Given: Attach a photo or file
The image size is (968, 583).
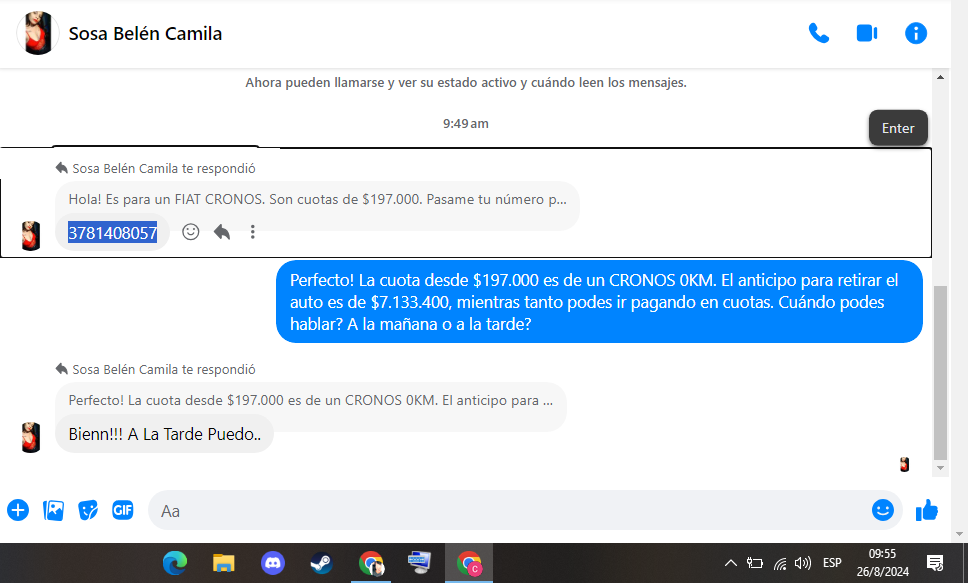Looking at the screenshot, I should (53, 510).
